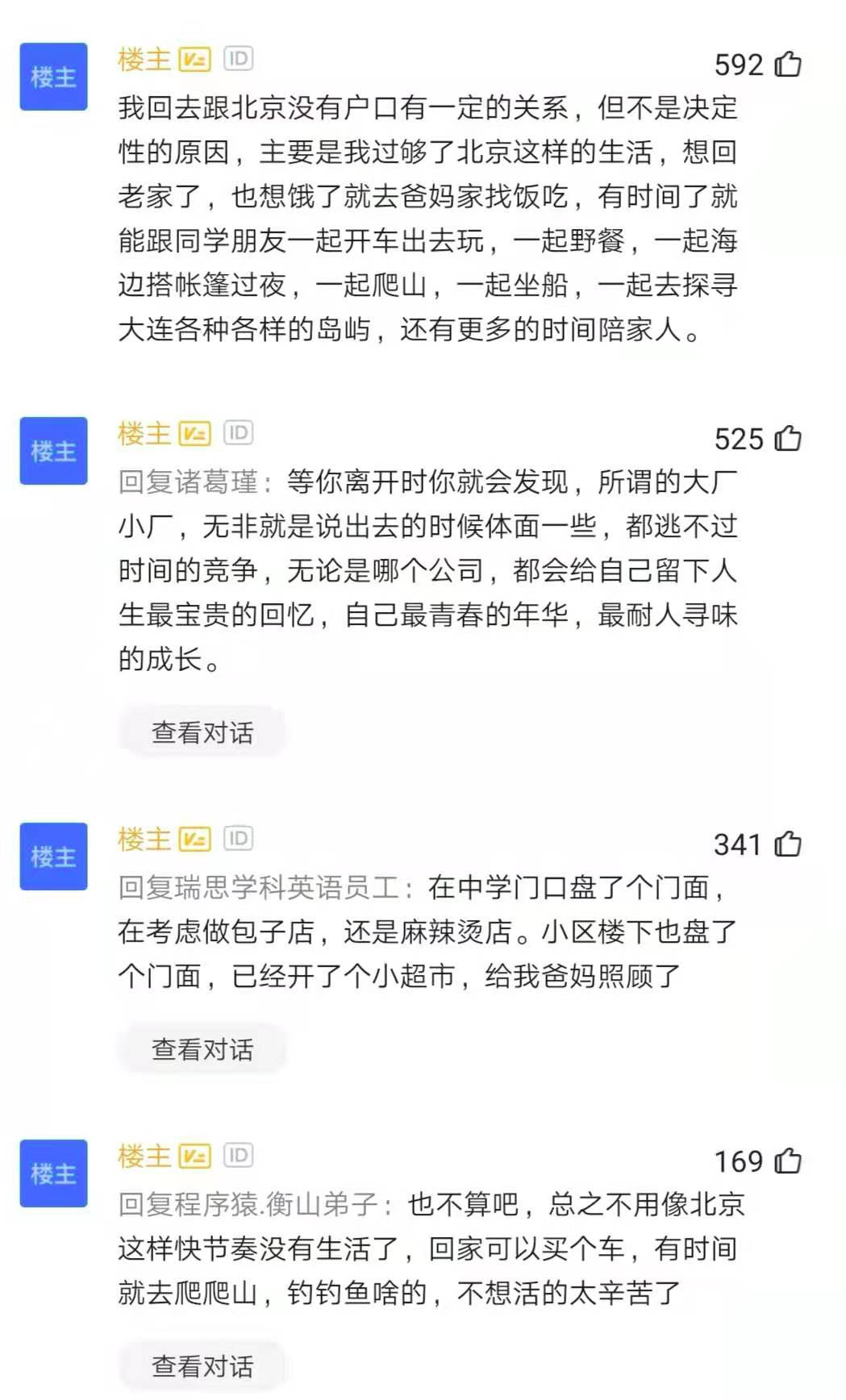
Task: Like the reply to 程序猿.衡山弟子
Action: pos(787,1160)
